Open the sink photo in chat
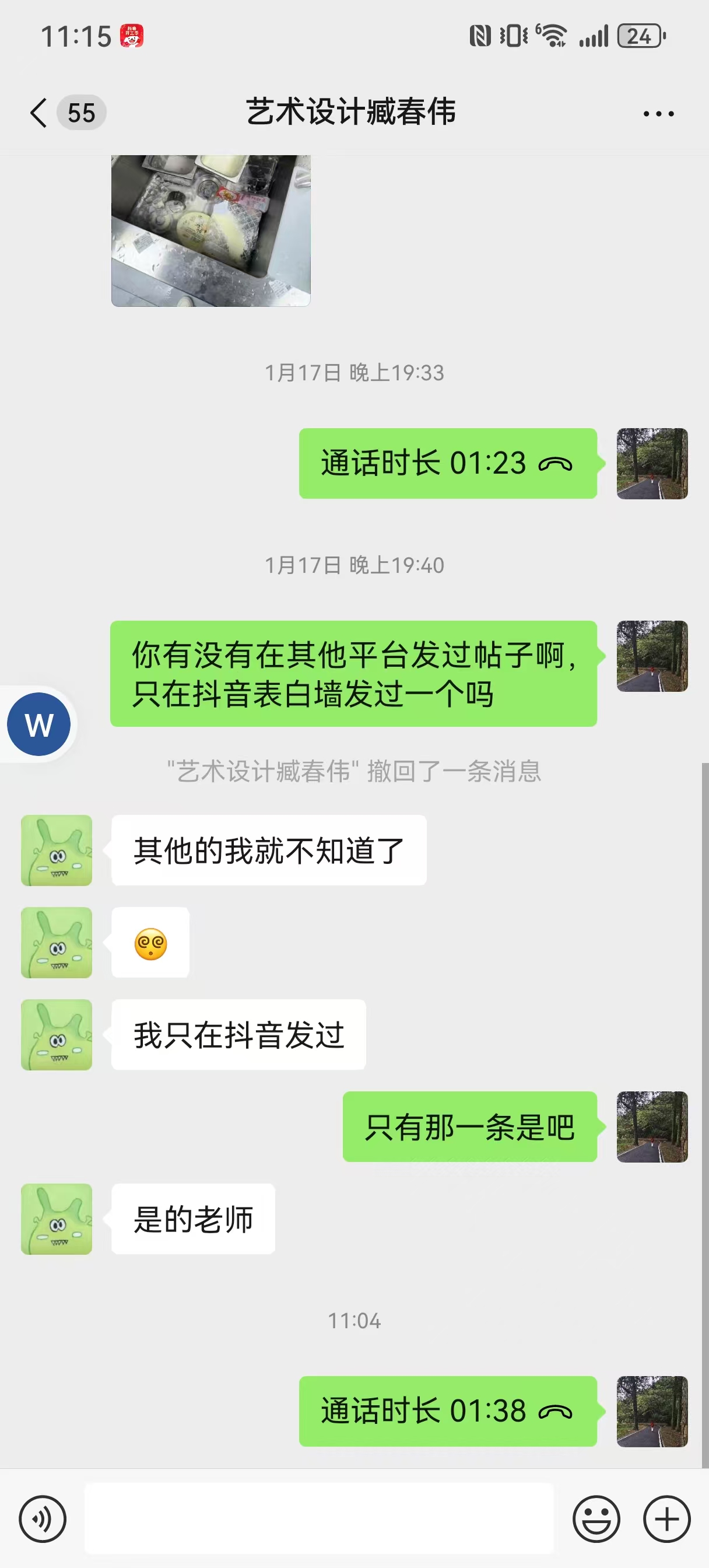This screenshot has height=1568, width=709. tap(210, 230)
